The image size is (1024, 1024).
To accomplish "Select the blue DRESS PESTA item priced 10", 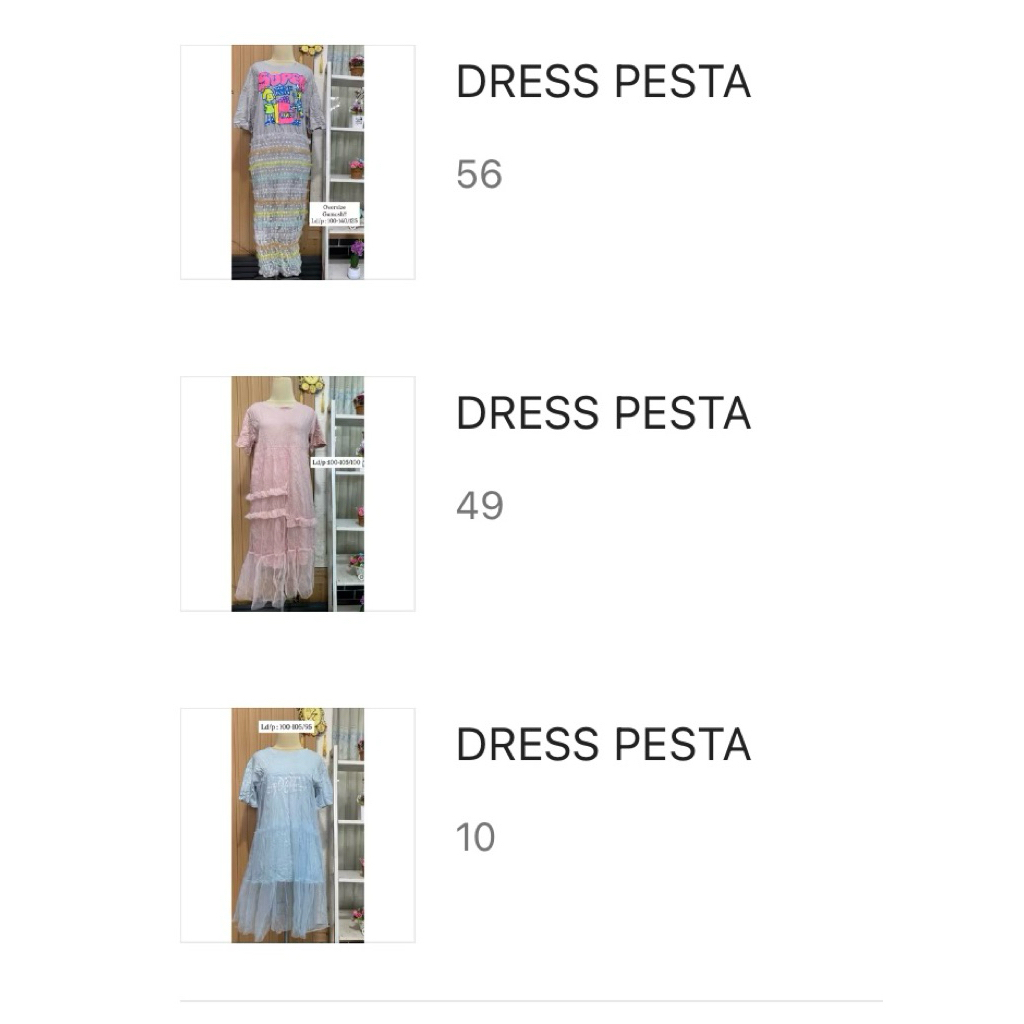I will (x=602, y=745).
